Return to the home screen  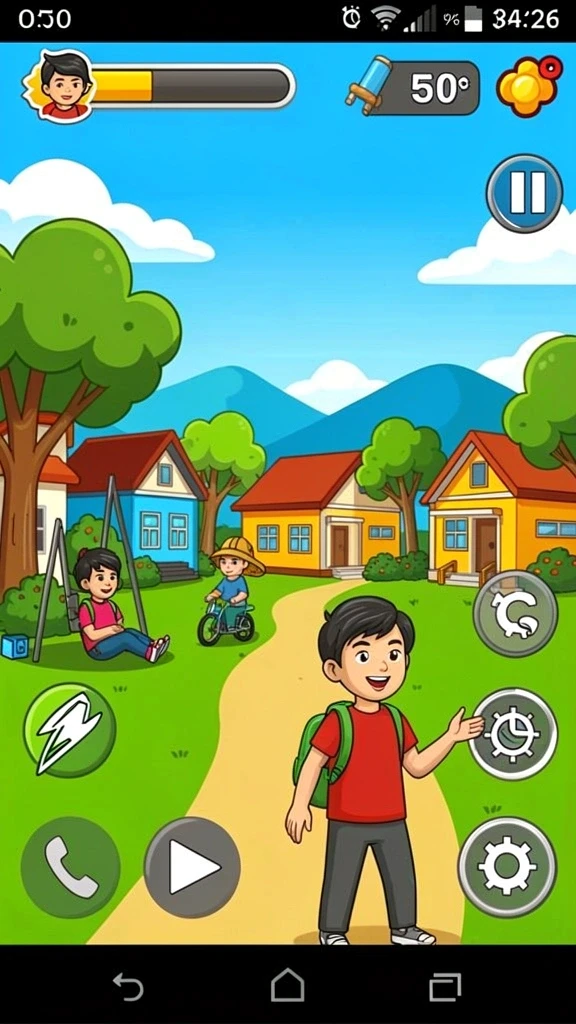(287, 985)
